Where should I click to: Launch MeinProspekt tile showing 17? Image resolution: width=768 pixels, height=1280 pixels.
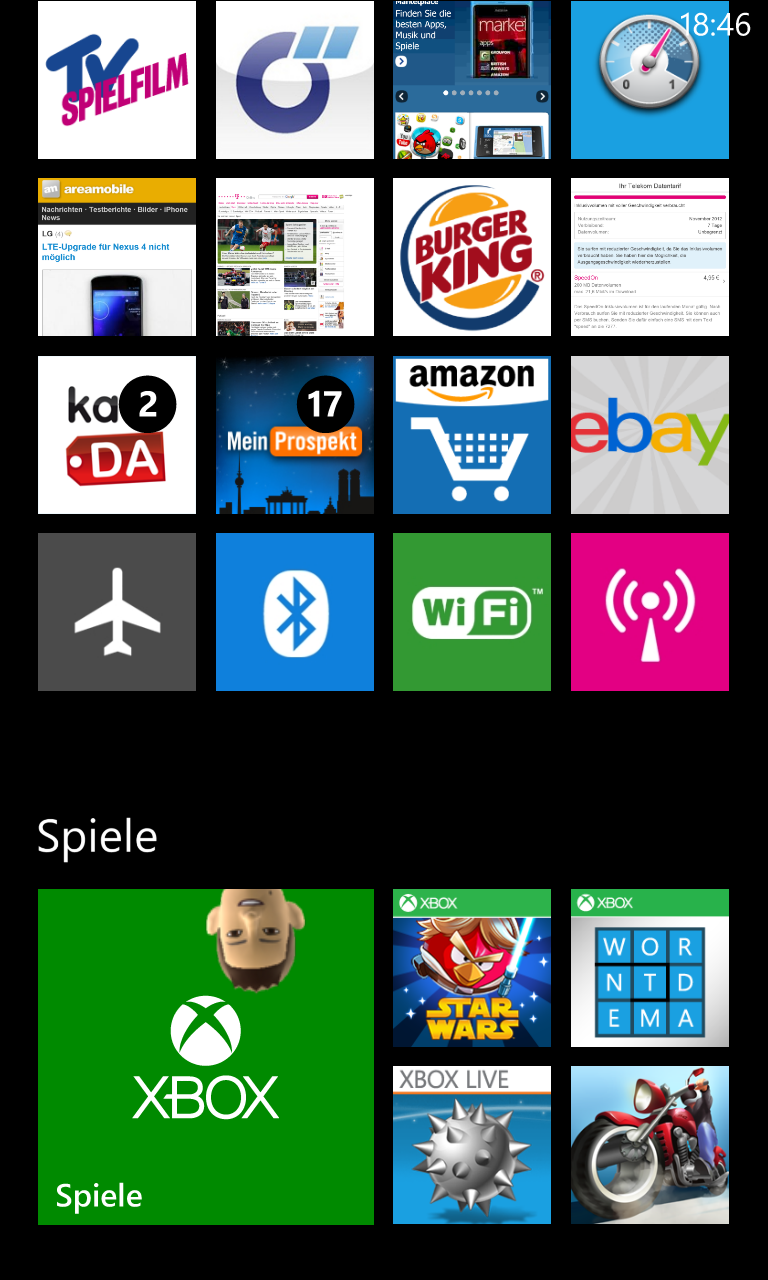click(x=295, y=435)
